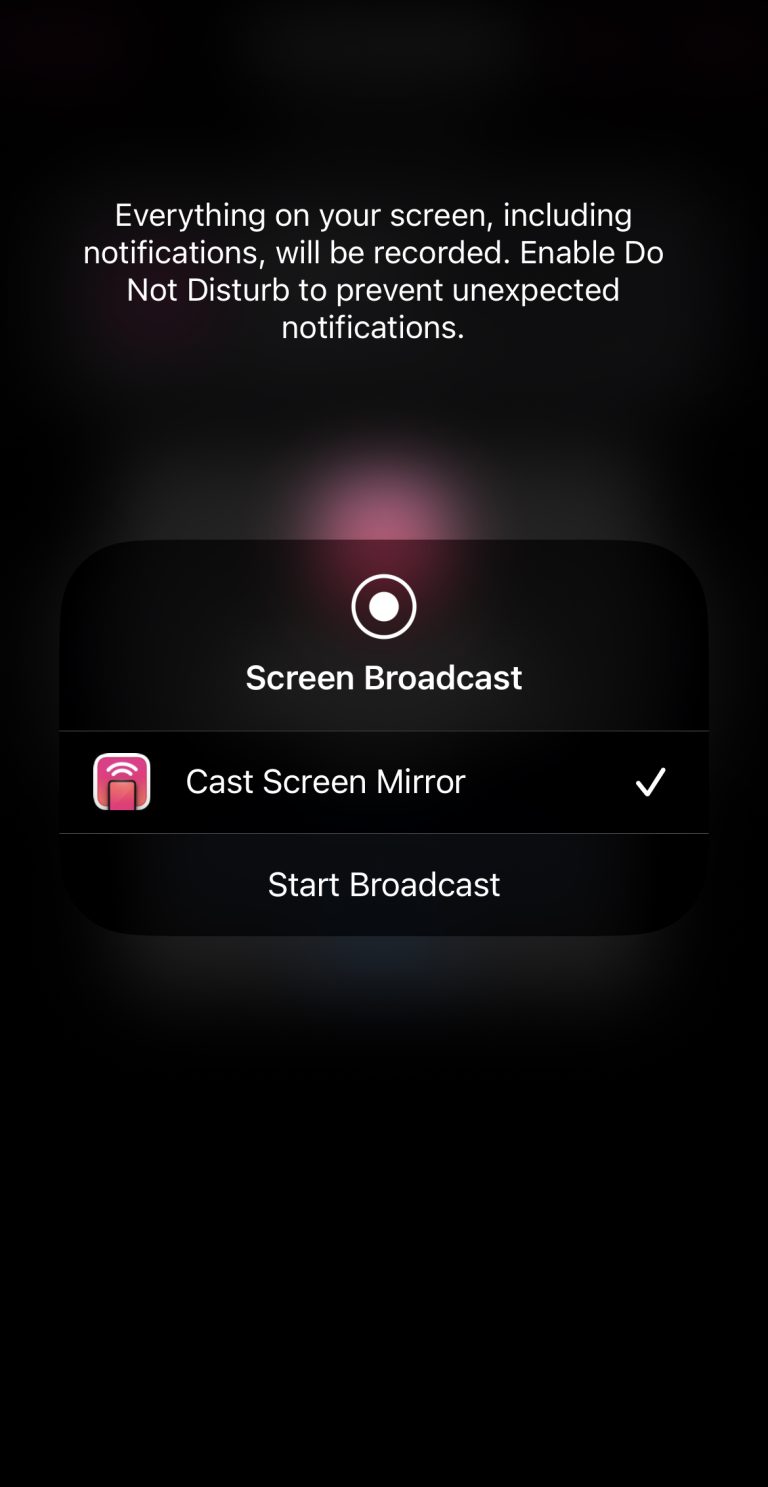Deselect Cast Screen Mirror as broadcast target
Viewport: 768px width, 1487px height.
[x=384, y=782]
